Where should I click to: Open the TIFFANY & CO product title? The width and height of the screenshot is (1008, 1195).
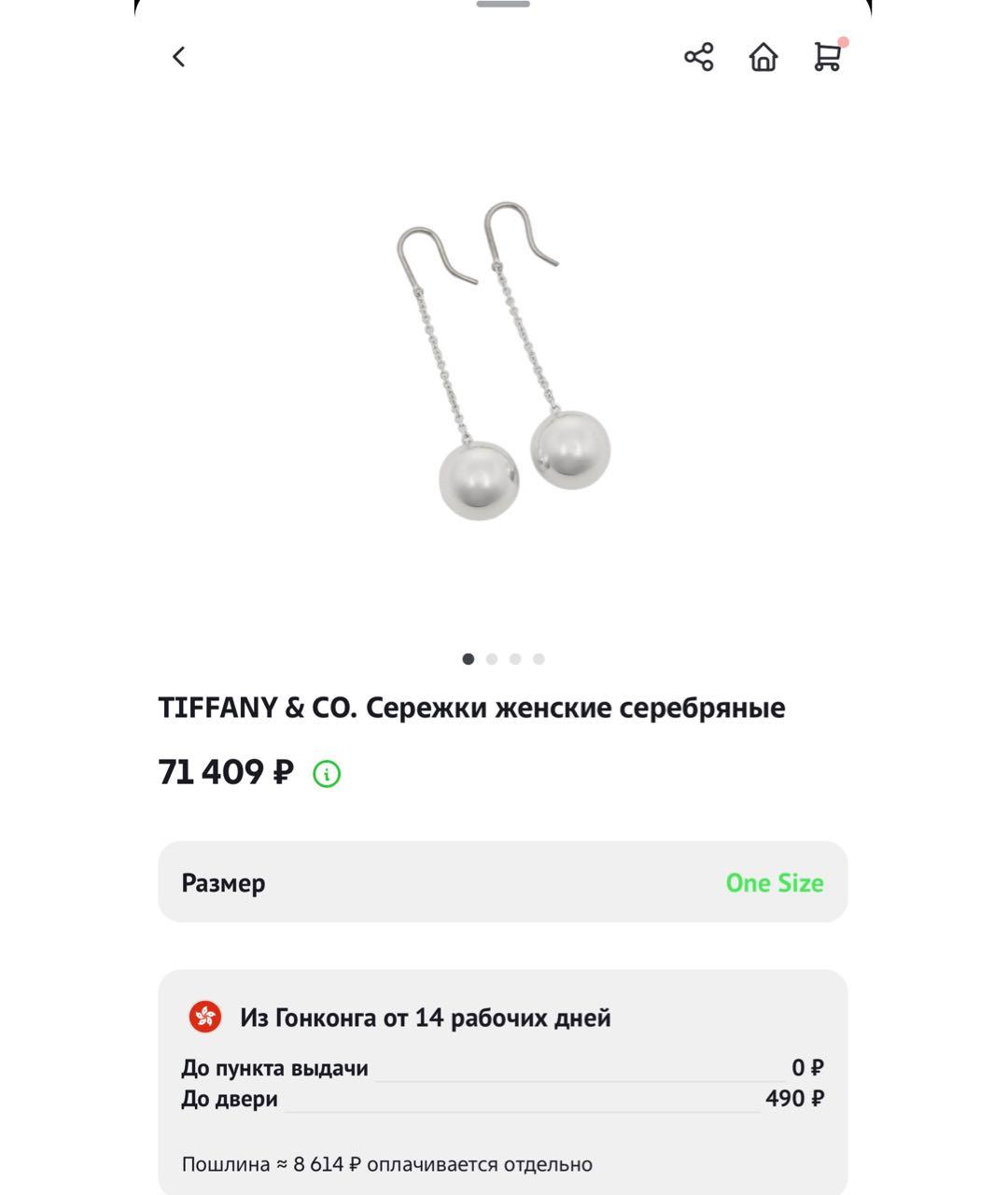pyautogui.click(x=471, y=708)
